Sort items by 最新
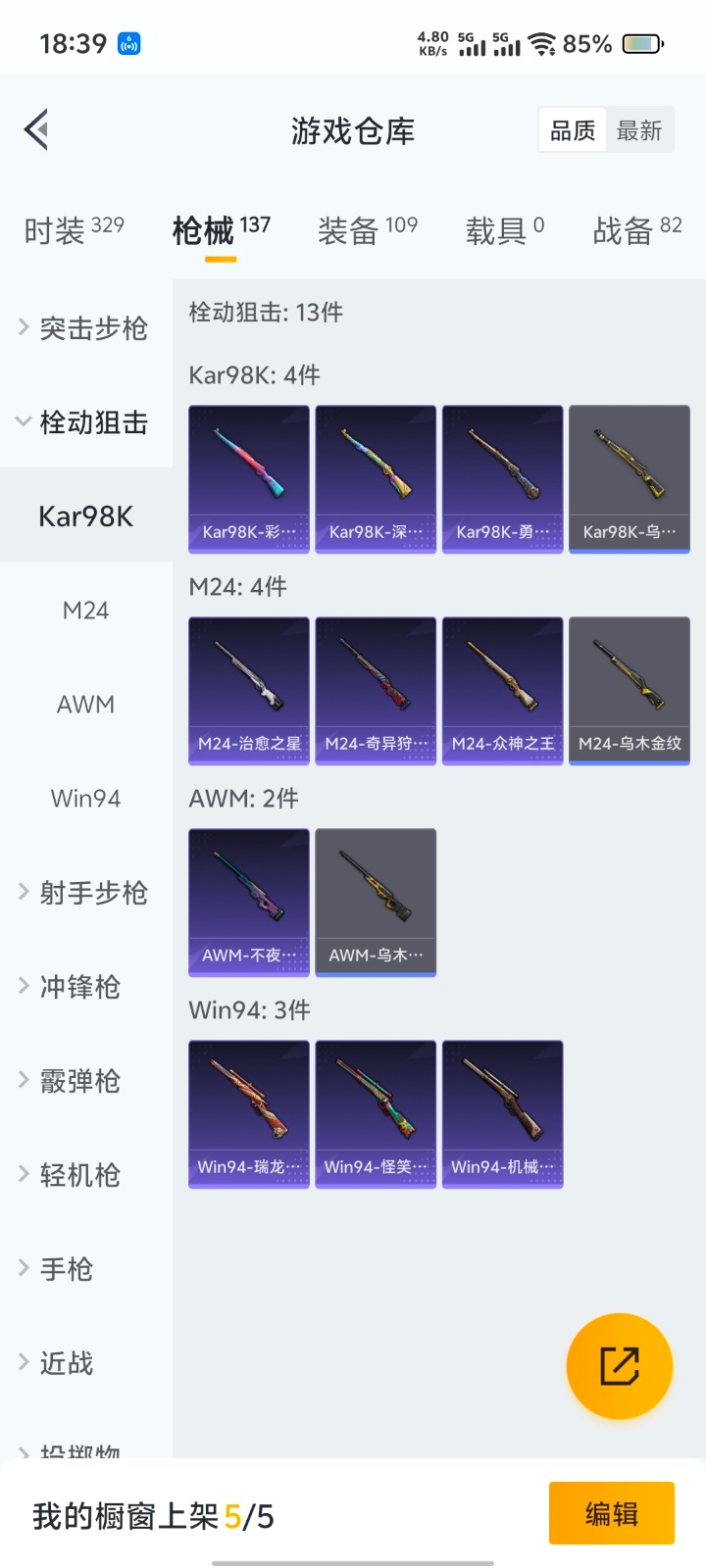Image resolution: width=706 pixels, height=1568 pixels. pos(639,130)
